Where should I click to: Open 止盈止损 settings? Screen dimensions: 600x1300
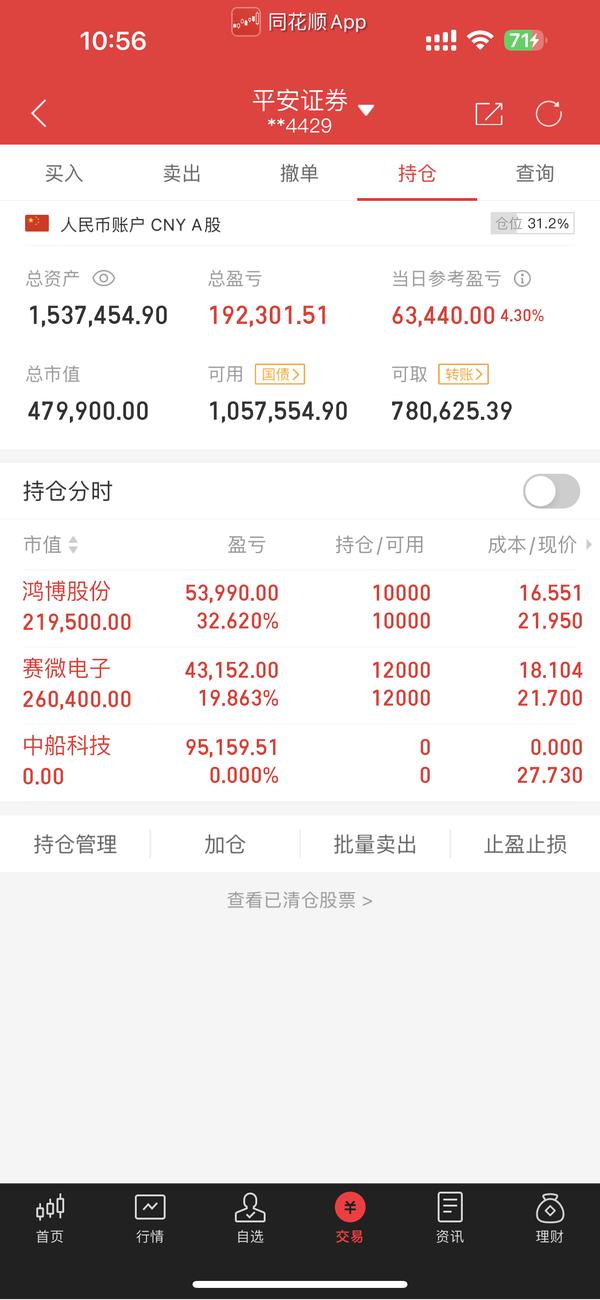[x=526, y=845]
